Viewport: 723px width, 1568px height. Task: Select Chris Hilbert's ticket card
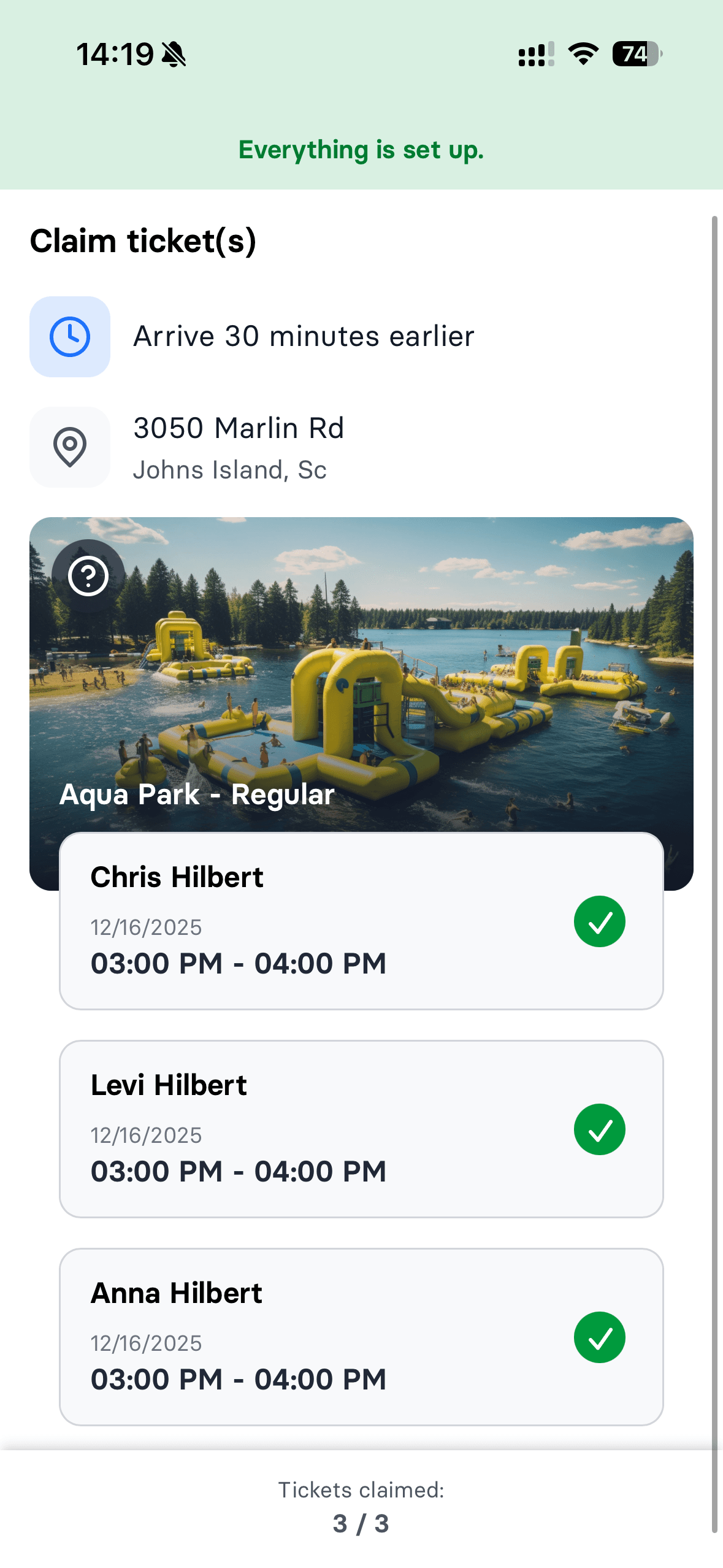click(361, 920)
